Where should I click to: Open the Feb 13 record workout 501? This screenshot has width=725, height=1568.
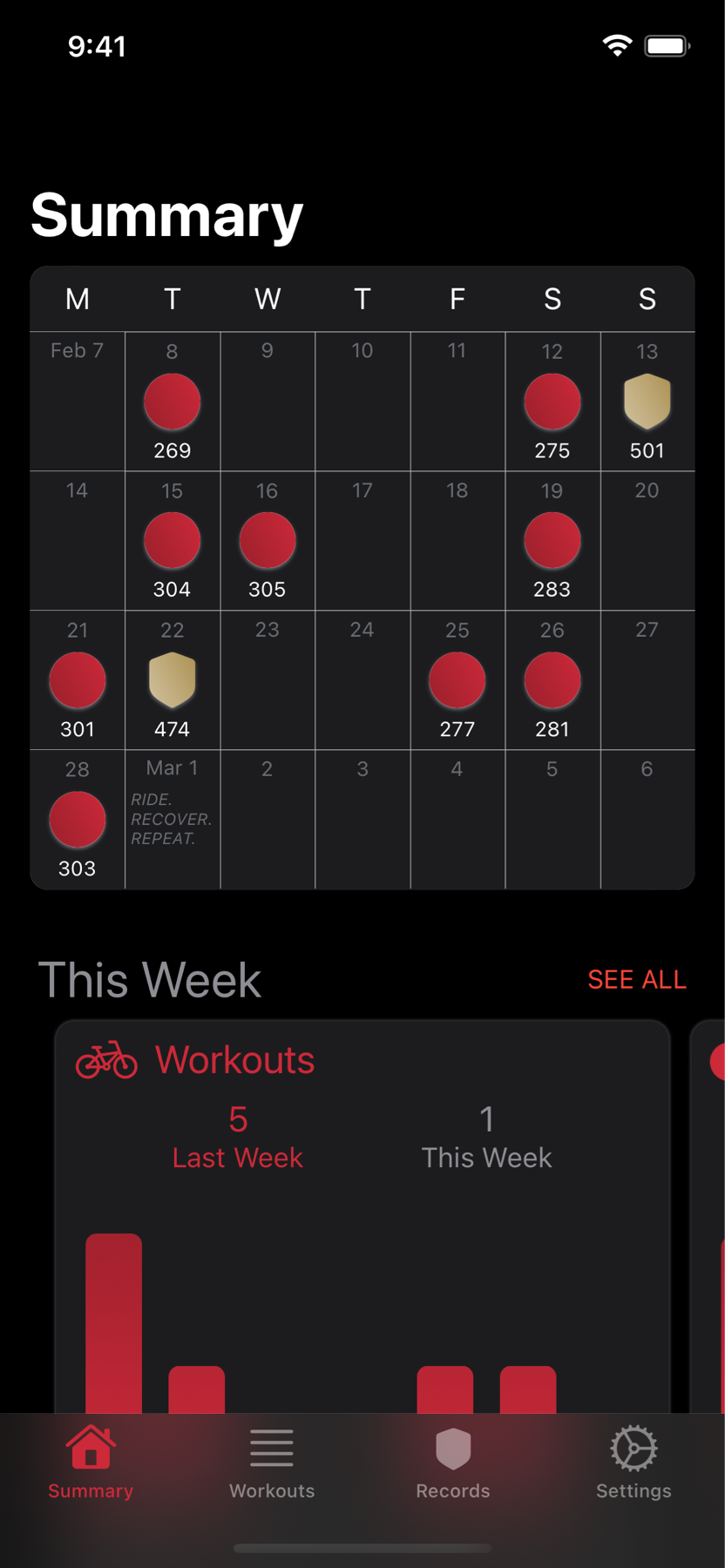point(647,402)
